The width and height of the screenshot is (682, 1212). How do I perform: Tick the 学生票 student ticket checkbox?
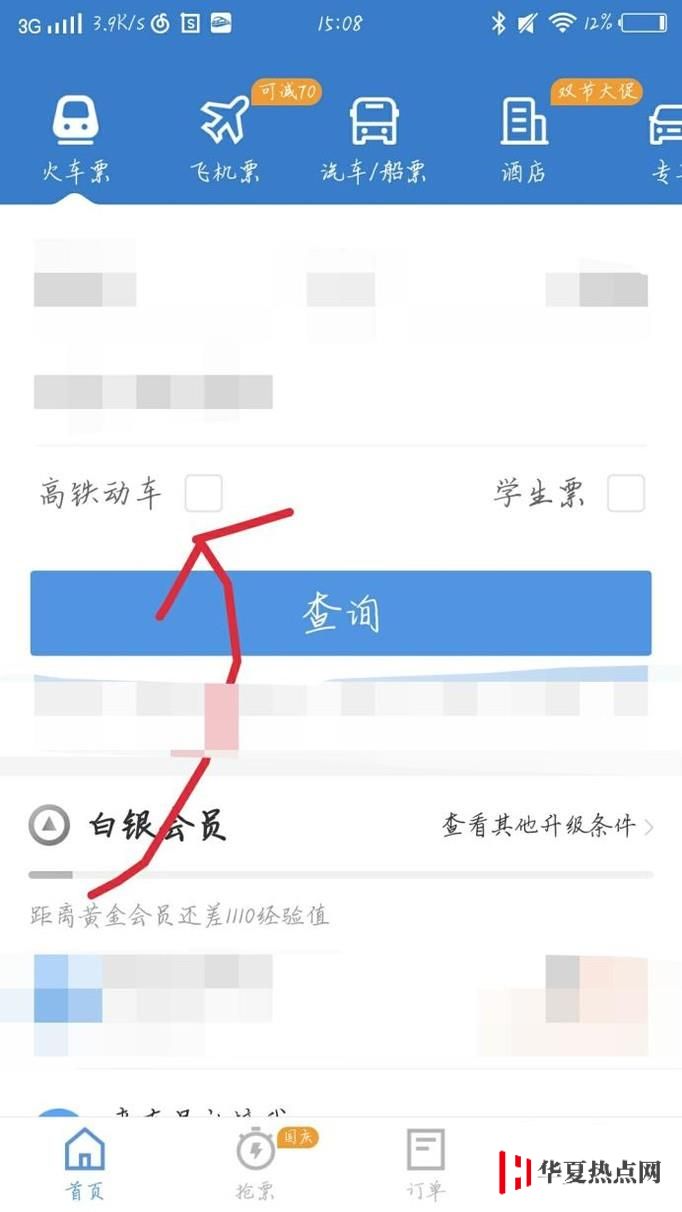[626, 494]
